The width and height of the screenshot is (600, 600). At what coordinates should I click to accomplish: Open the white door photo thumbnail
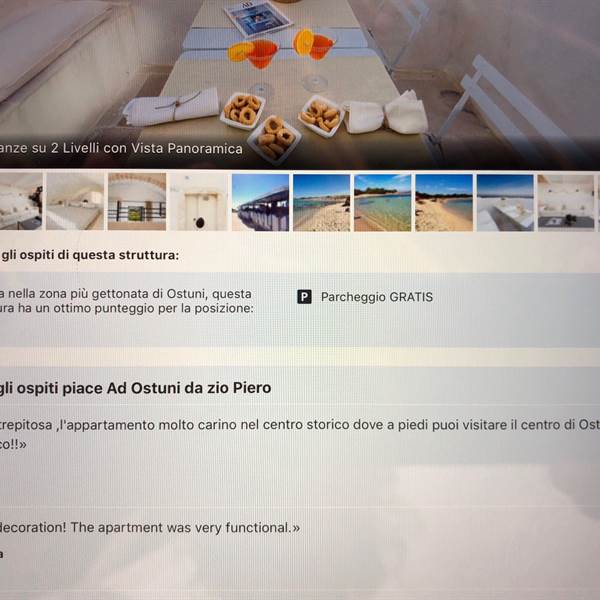198,202
